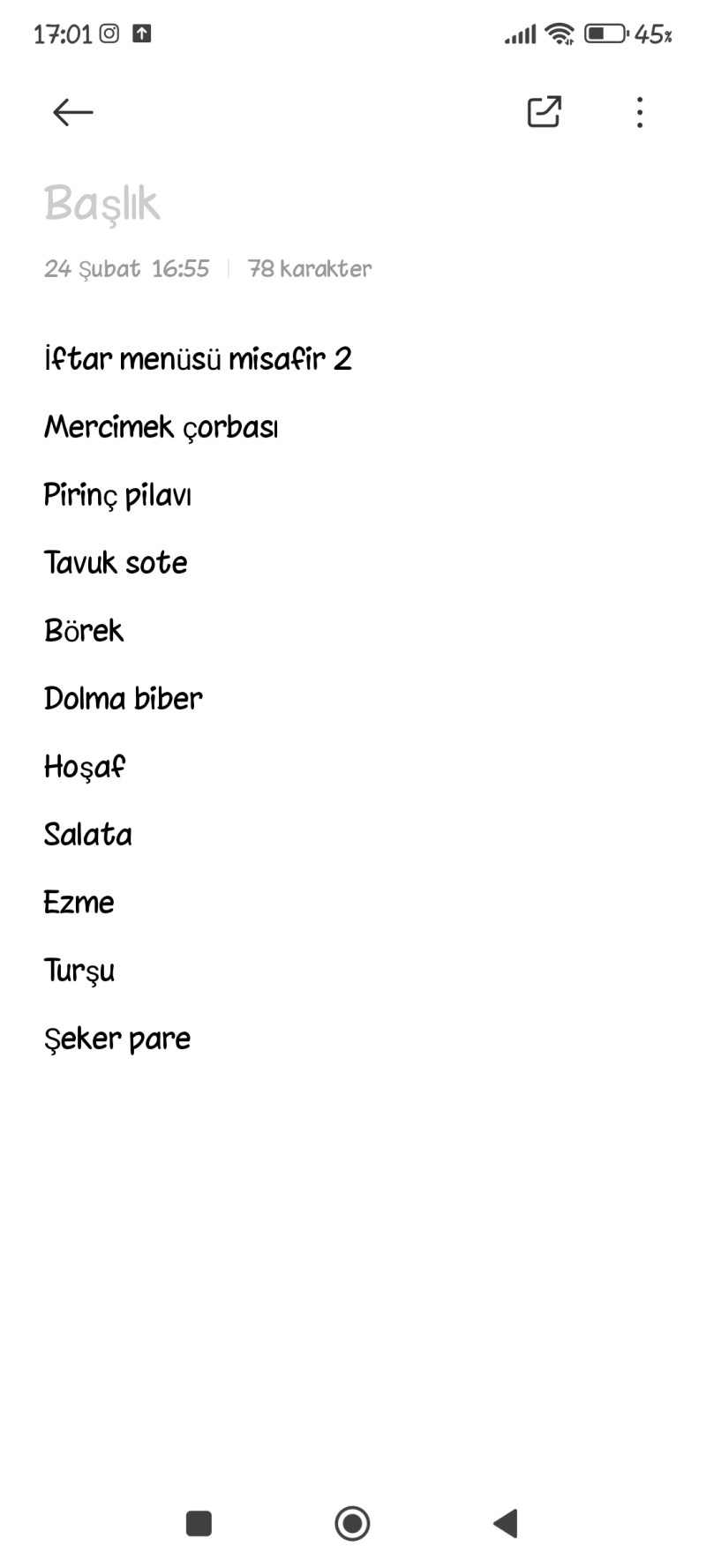The width and height of the screenshot is (706, 1568).
Task: Open recent apps via the square button
Action: 199,1522
